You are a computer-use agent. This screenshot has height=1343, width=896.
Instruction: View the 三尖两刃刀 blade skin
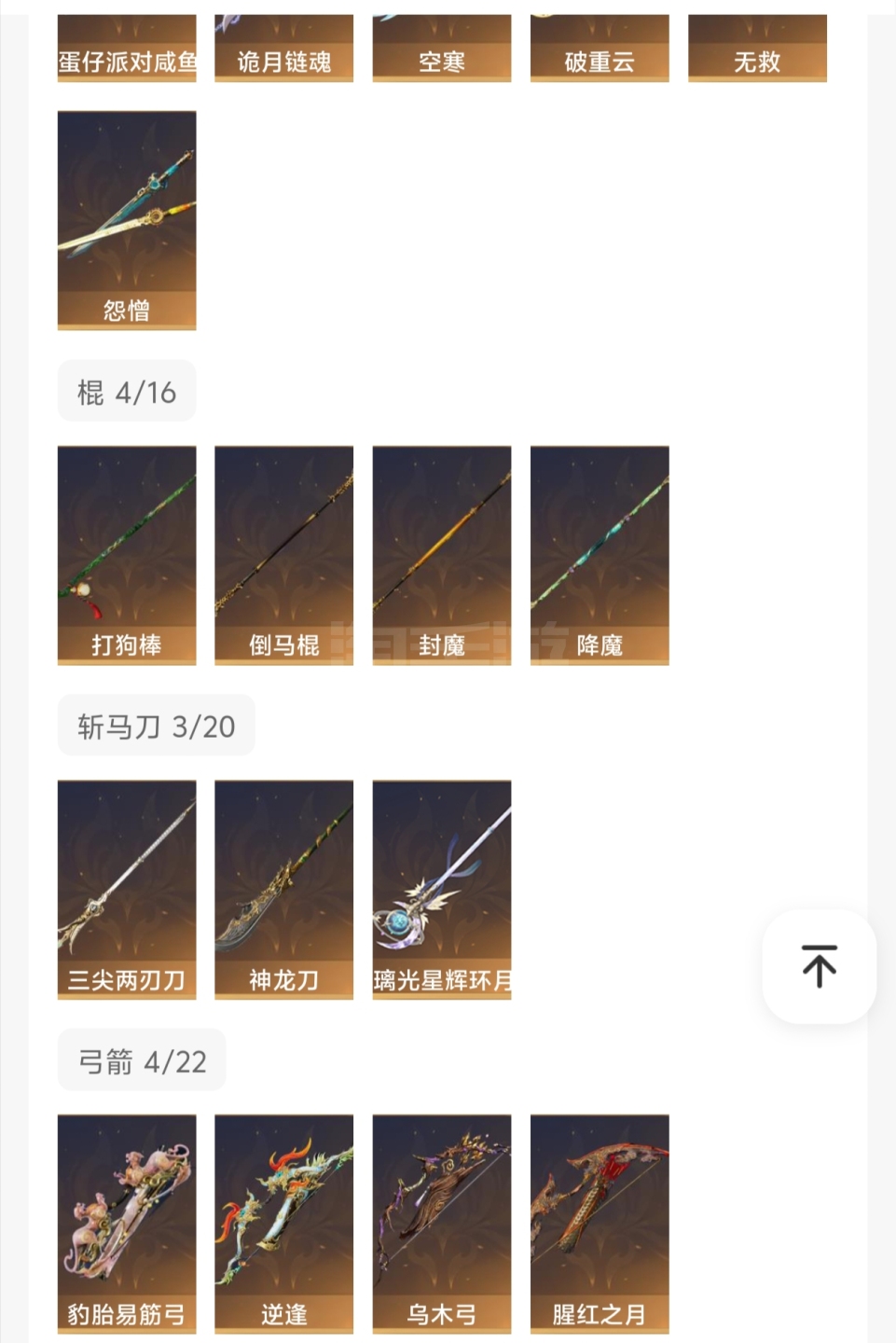127,889
